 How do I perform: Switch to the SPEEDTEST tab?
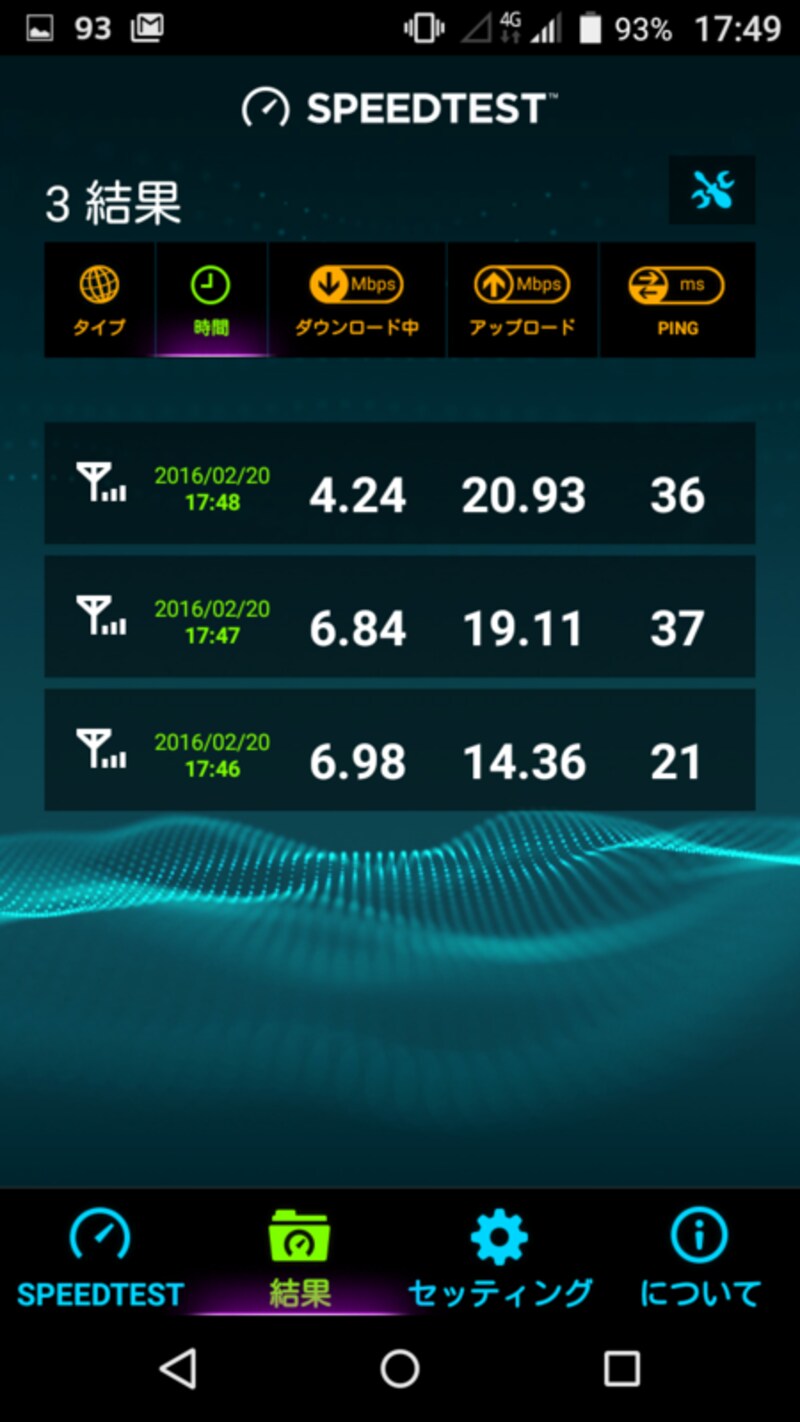click(x=100, y=1256)
